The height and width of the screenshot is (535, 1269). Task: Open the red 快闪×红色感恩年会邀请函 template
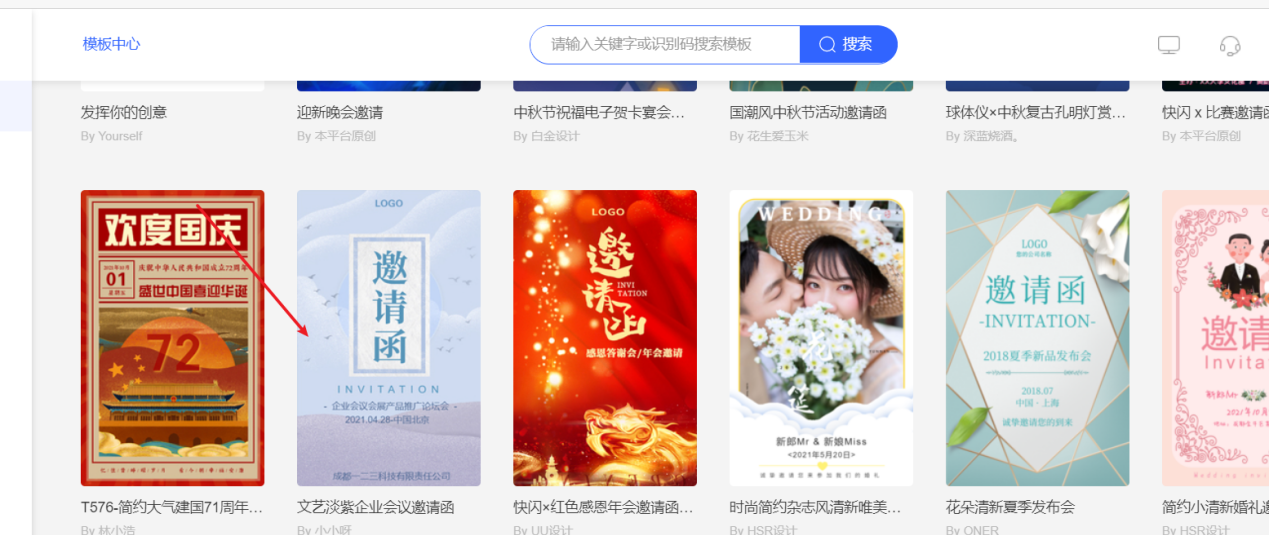pos(604,337)
